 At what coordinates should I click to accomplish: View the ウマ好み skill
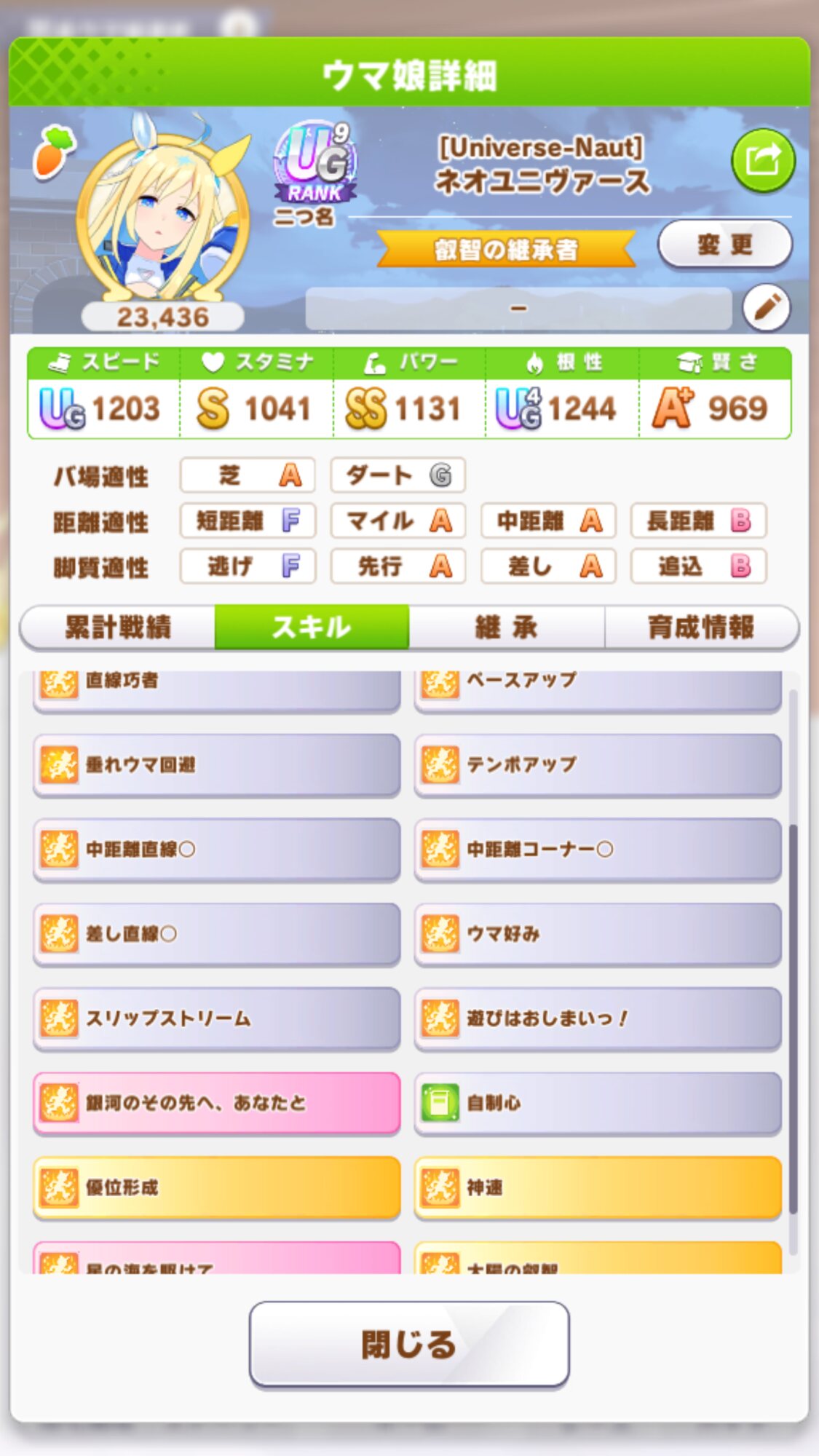(598, 934)
